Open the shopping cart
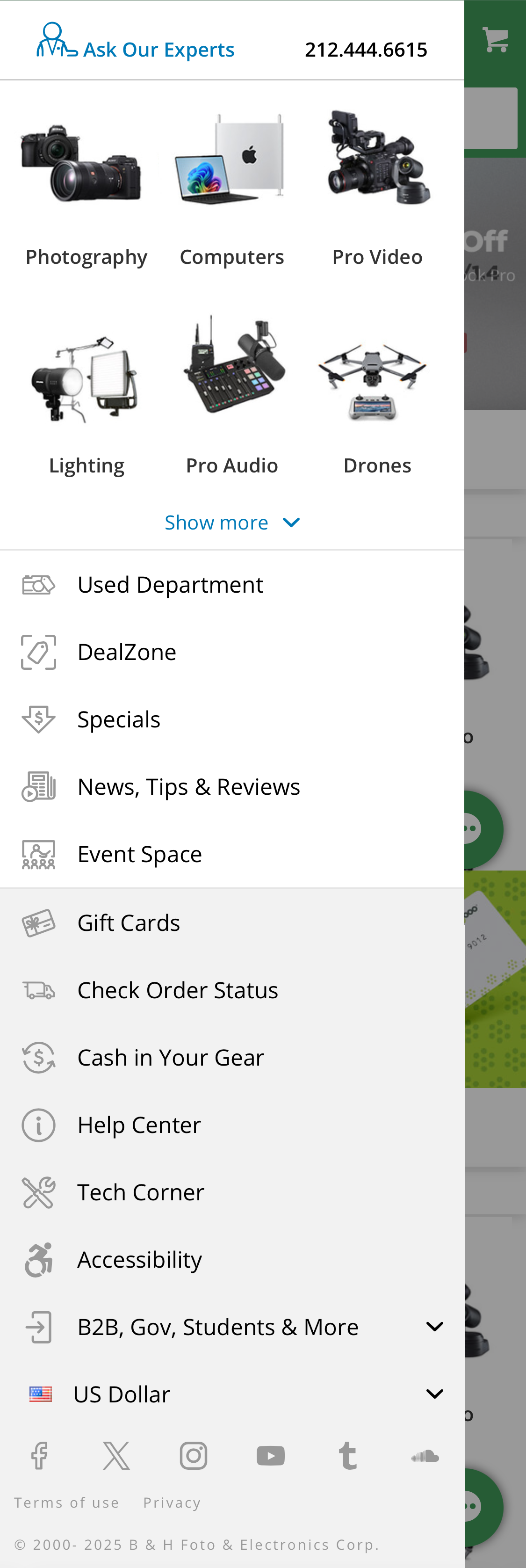526x1568 pixels. coord(496,38)
